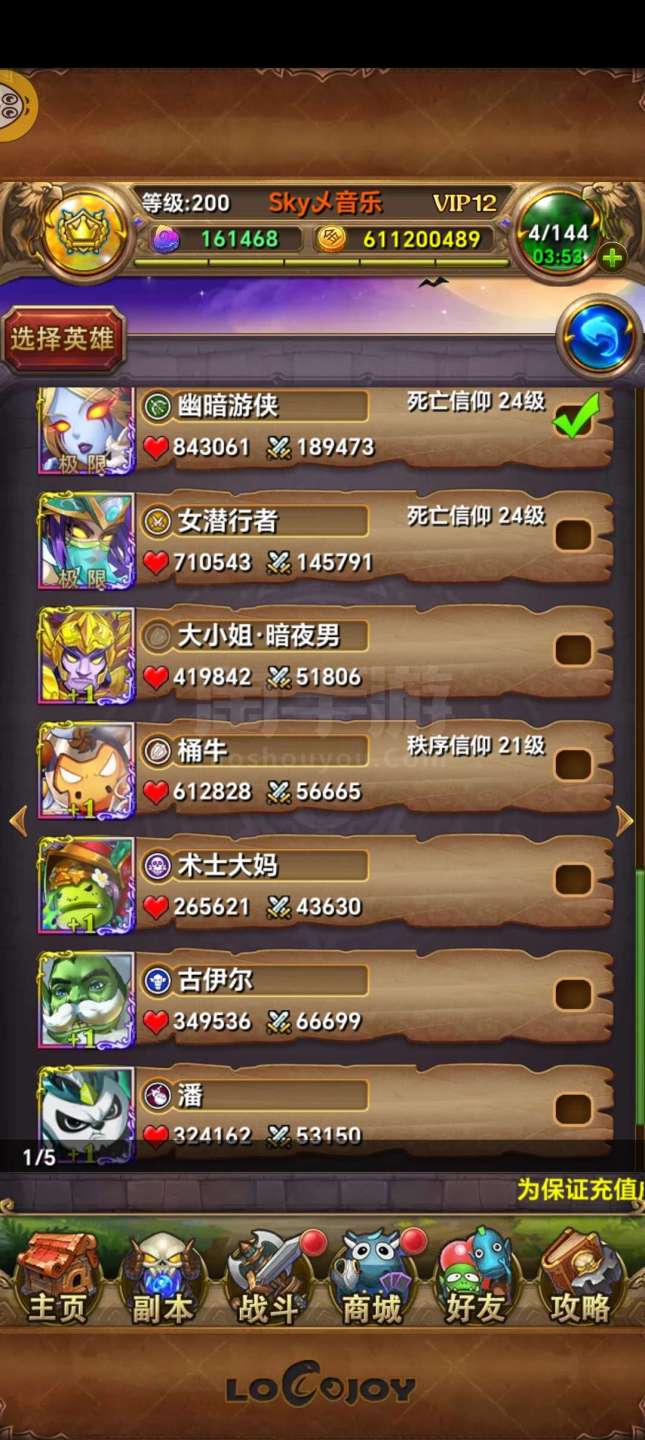Go to next page with right arrow
This screenshot has width=645, height=1440.
(625, 821)
